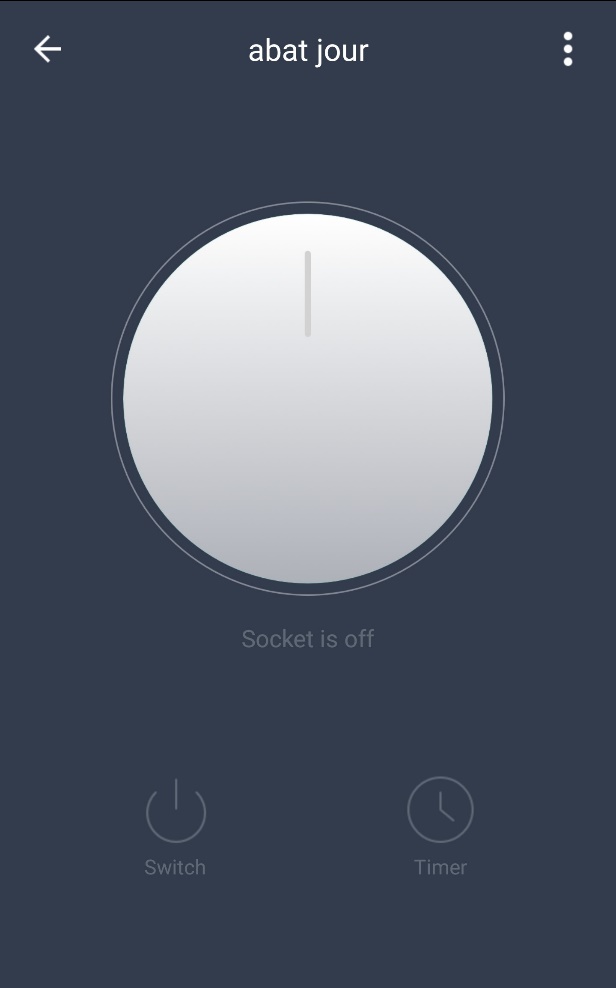Go back using the arrow icon
The height and width of the screenshot is (988, 616).
tap(47, 49)
